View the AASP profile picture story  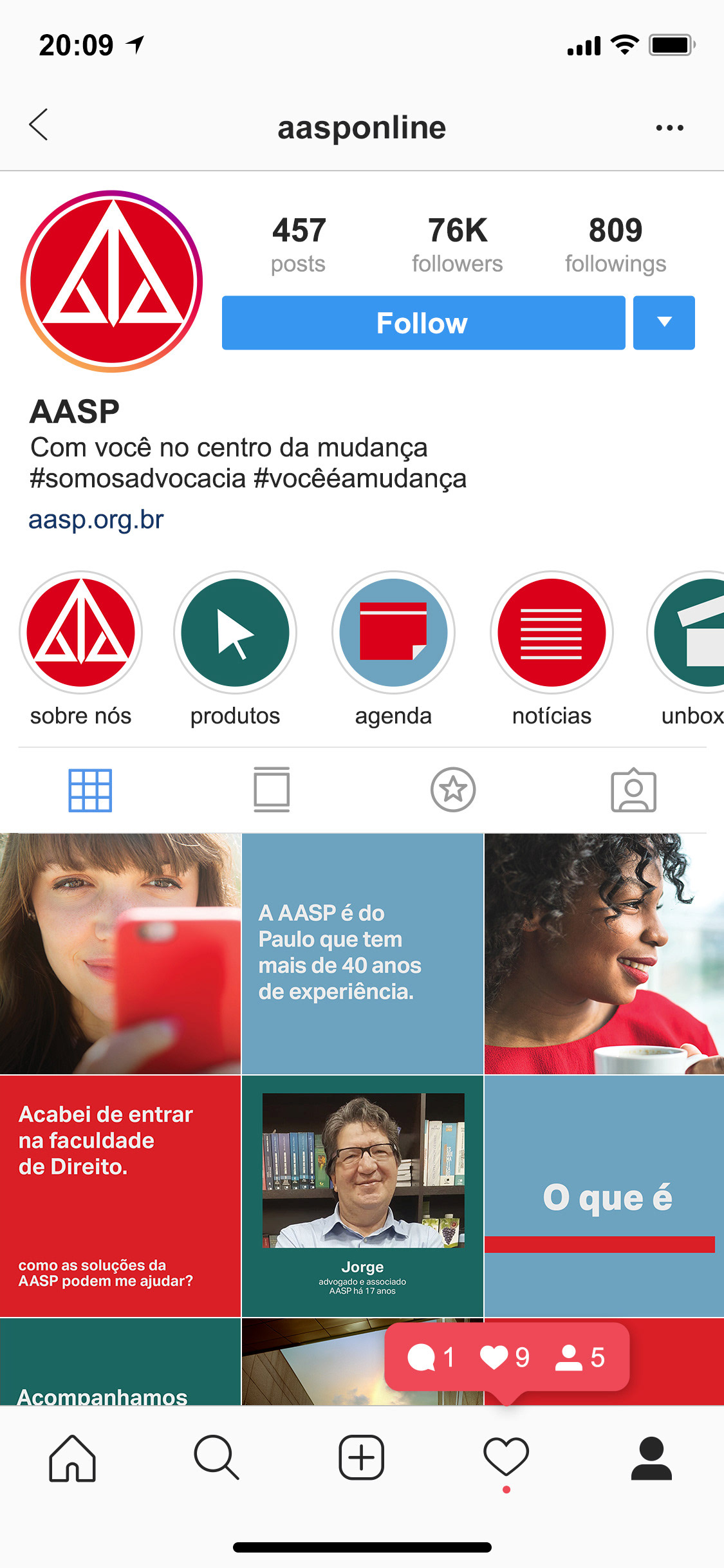(x=112, y=281)
